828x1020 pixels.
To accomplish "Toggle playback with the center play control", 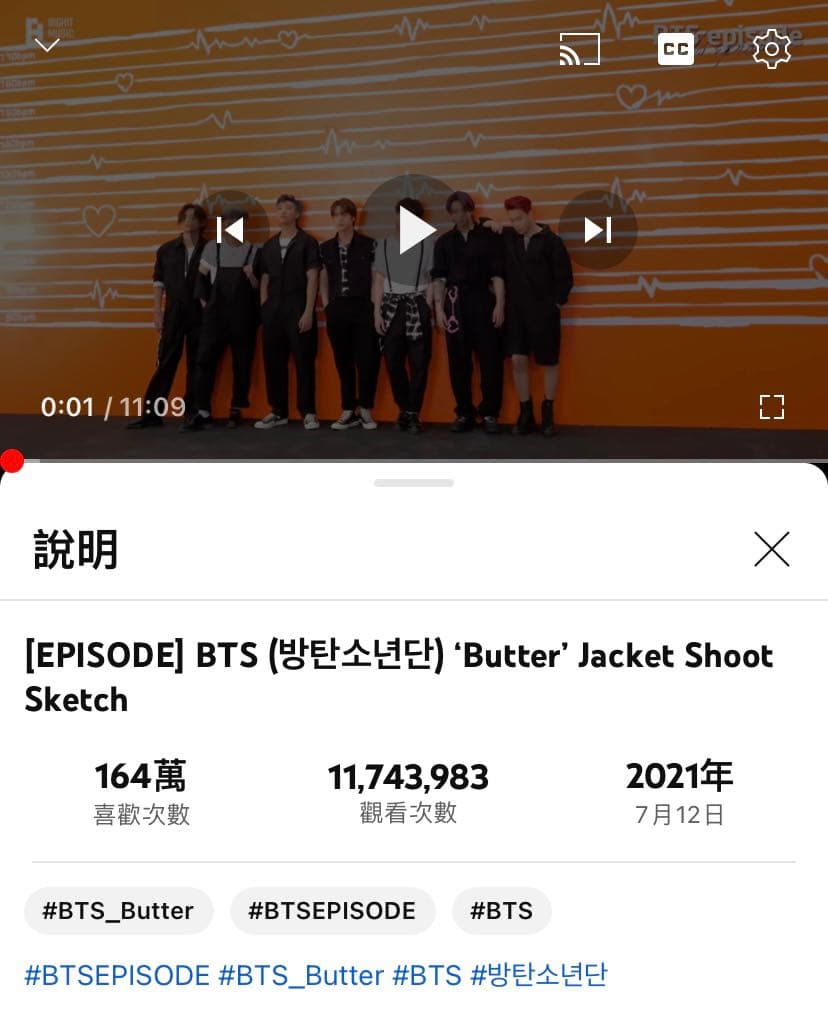I will click(415, 228).
